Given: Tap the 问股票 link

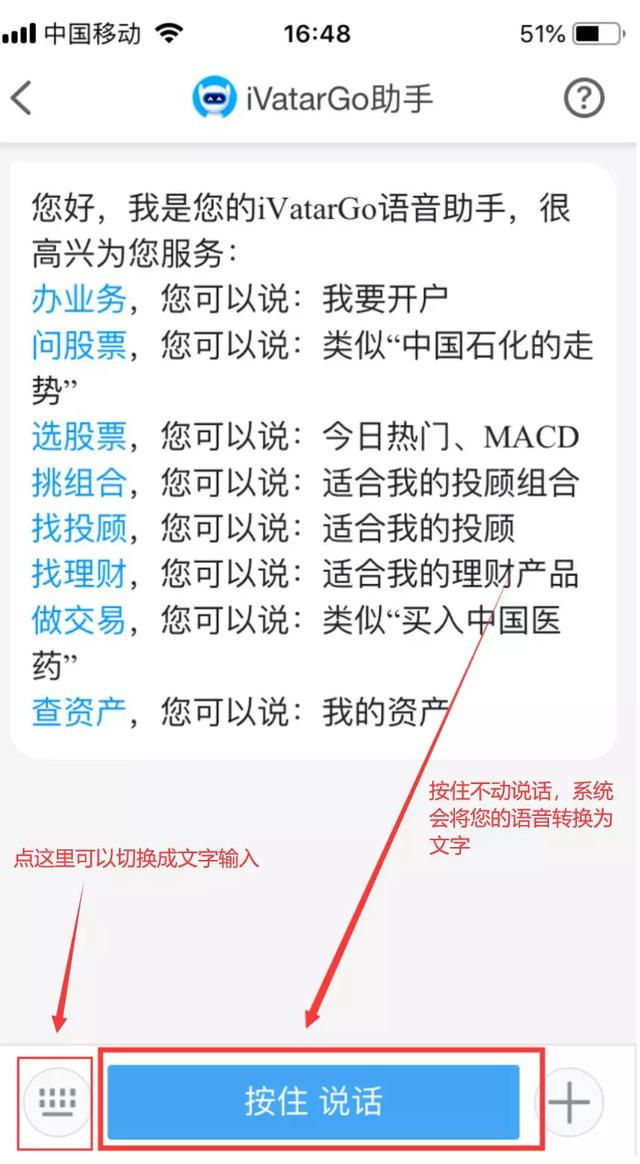Looking at the screenshot, I should coord(80,345).
